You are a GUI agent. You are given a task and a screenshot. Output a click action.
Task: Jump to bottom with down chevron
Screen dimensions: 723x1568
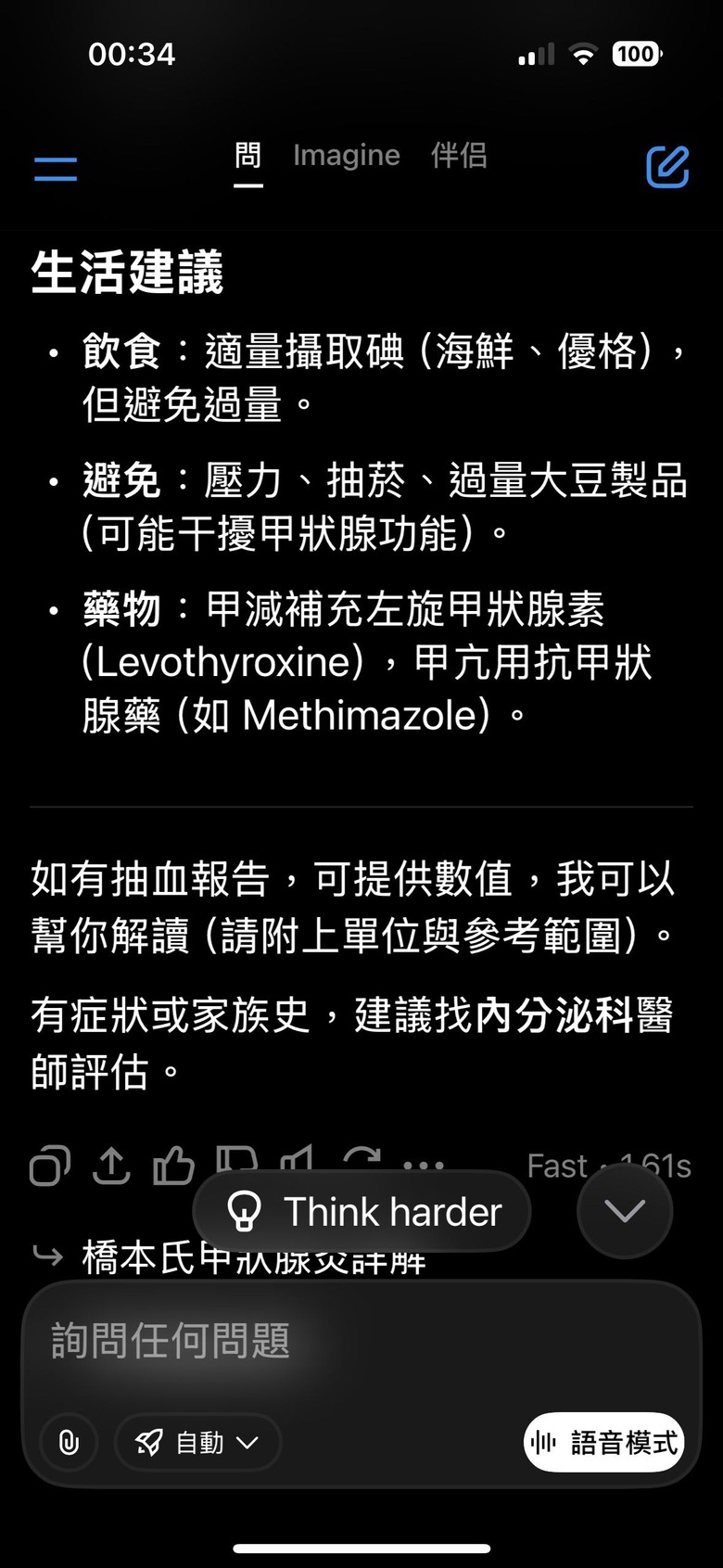pyautogui.click(x=625, y=1211)
